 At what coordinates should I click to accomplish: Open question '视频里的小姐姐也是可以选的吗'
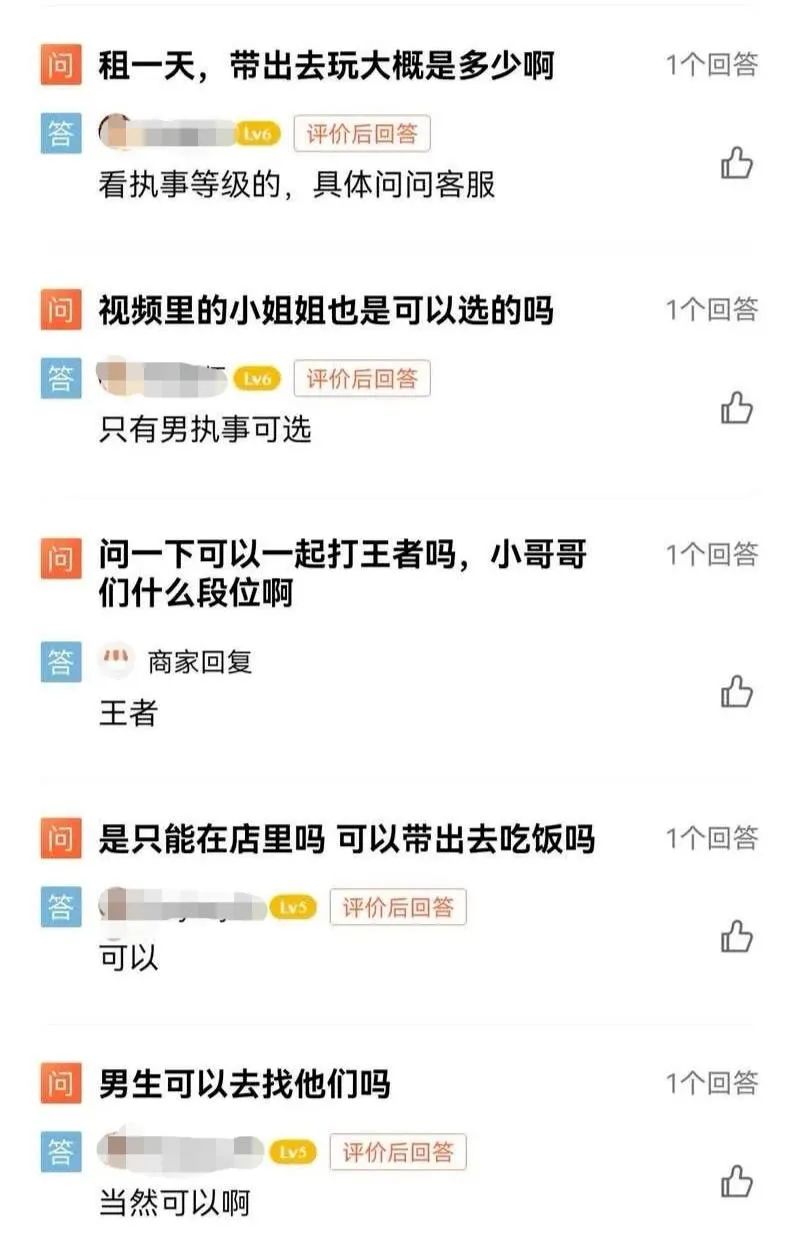(325, 311)
